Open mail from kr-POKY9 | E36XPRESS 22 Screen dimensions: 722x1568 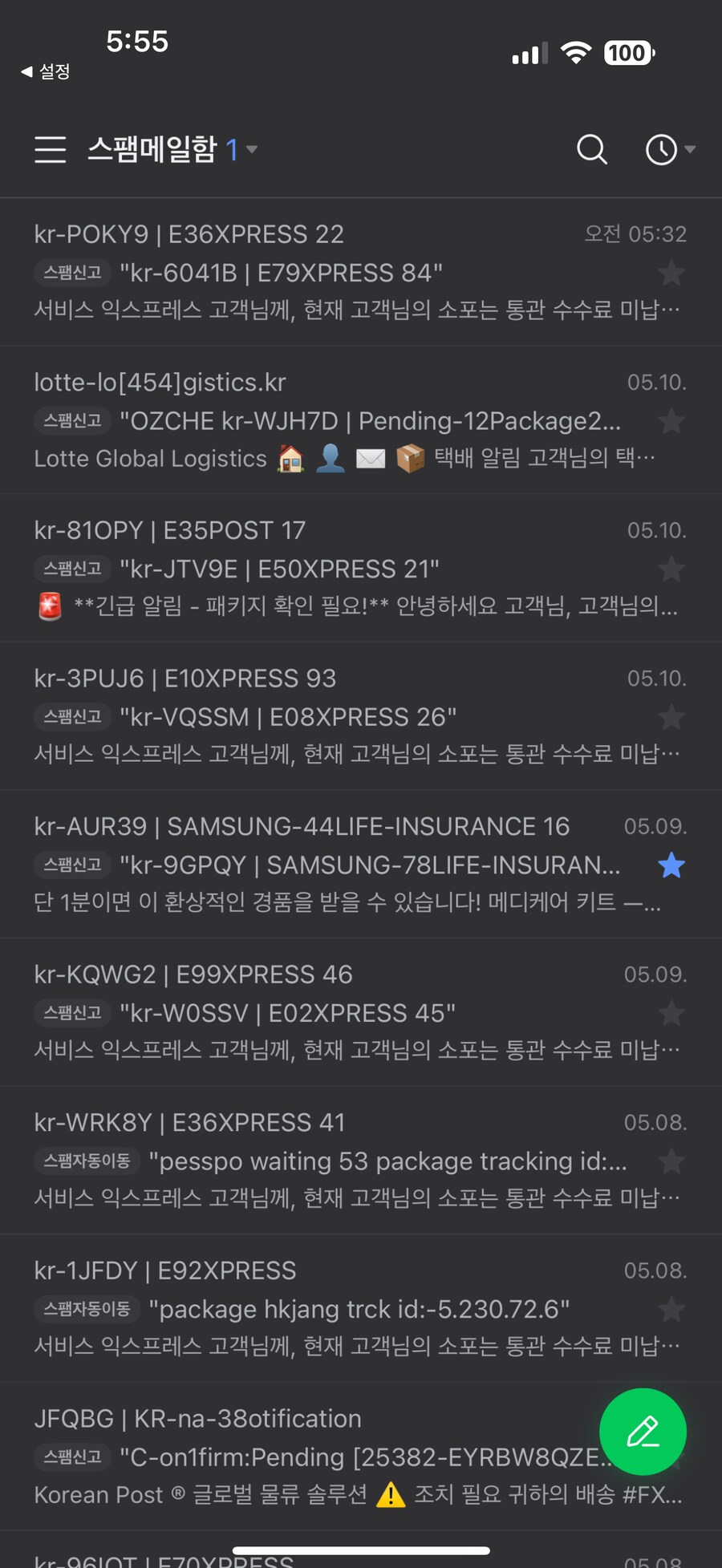(x=321, y=271)
